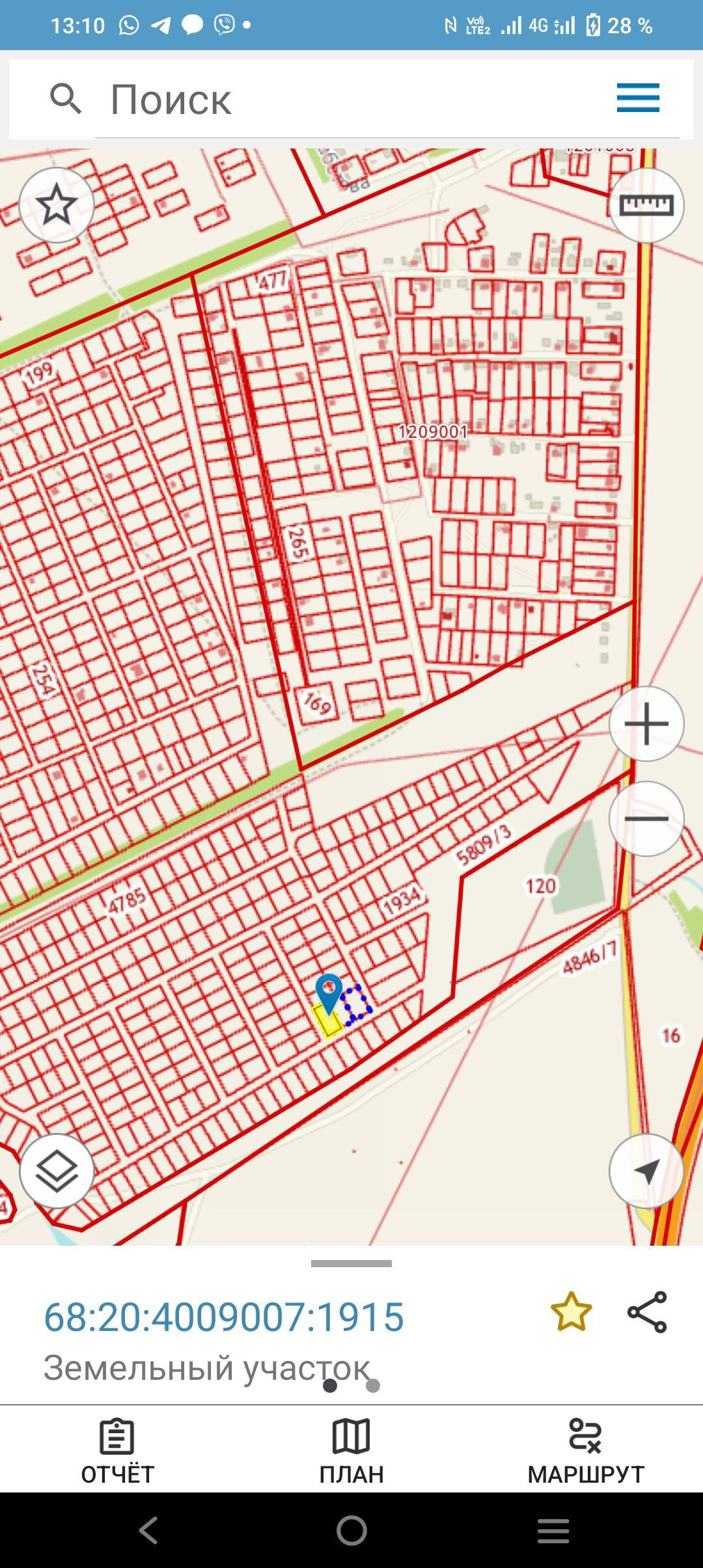Open favorites with the star button on the map
The height and width of the screenshot is (1568, 703).
tap(57, 205)
